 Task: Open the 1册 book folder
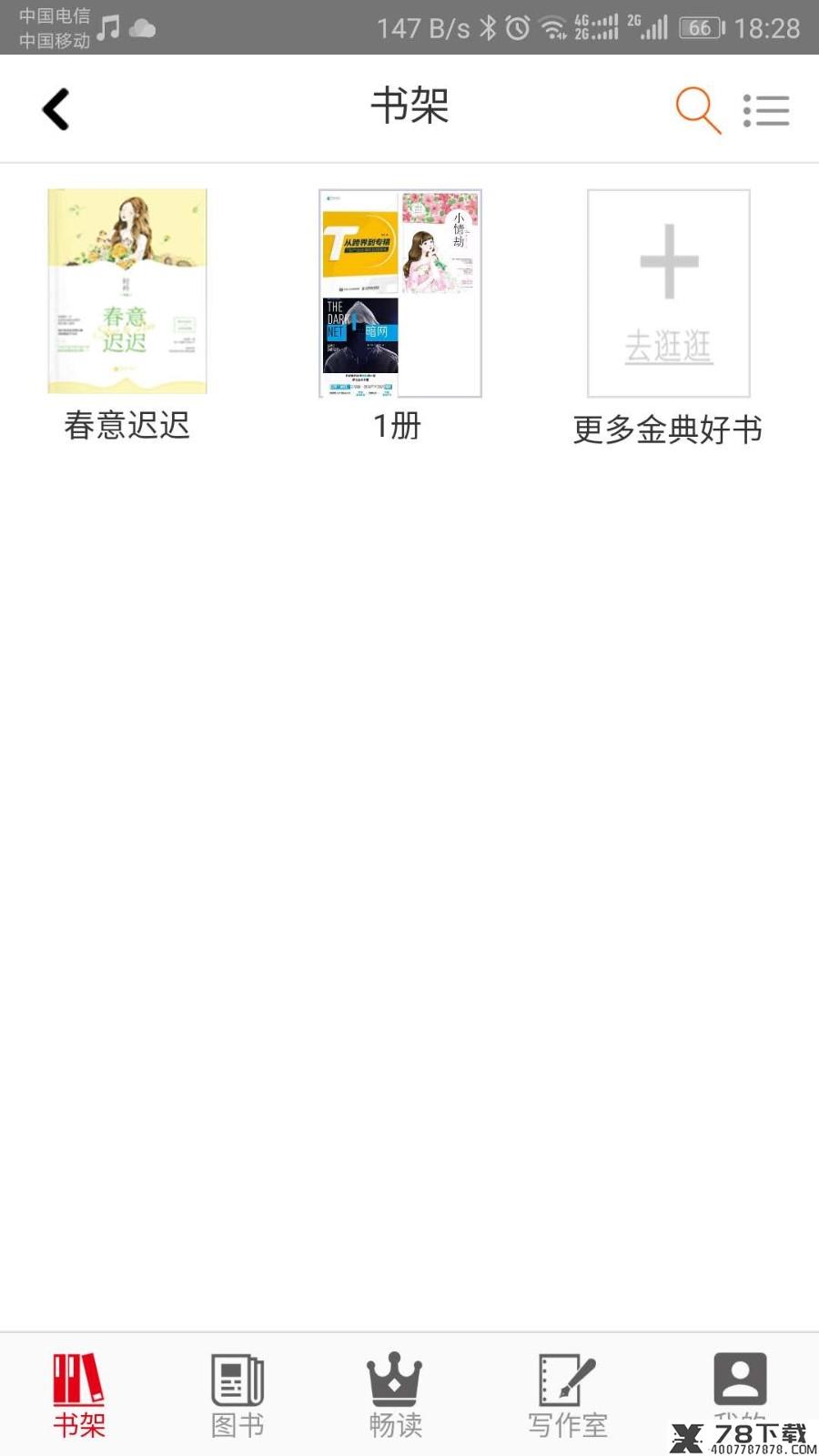[x=399, y=293]
